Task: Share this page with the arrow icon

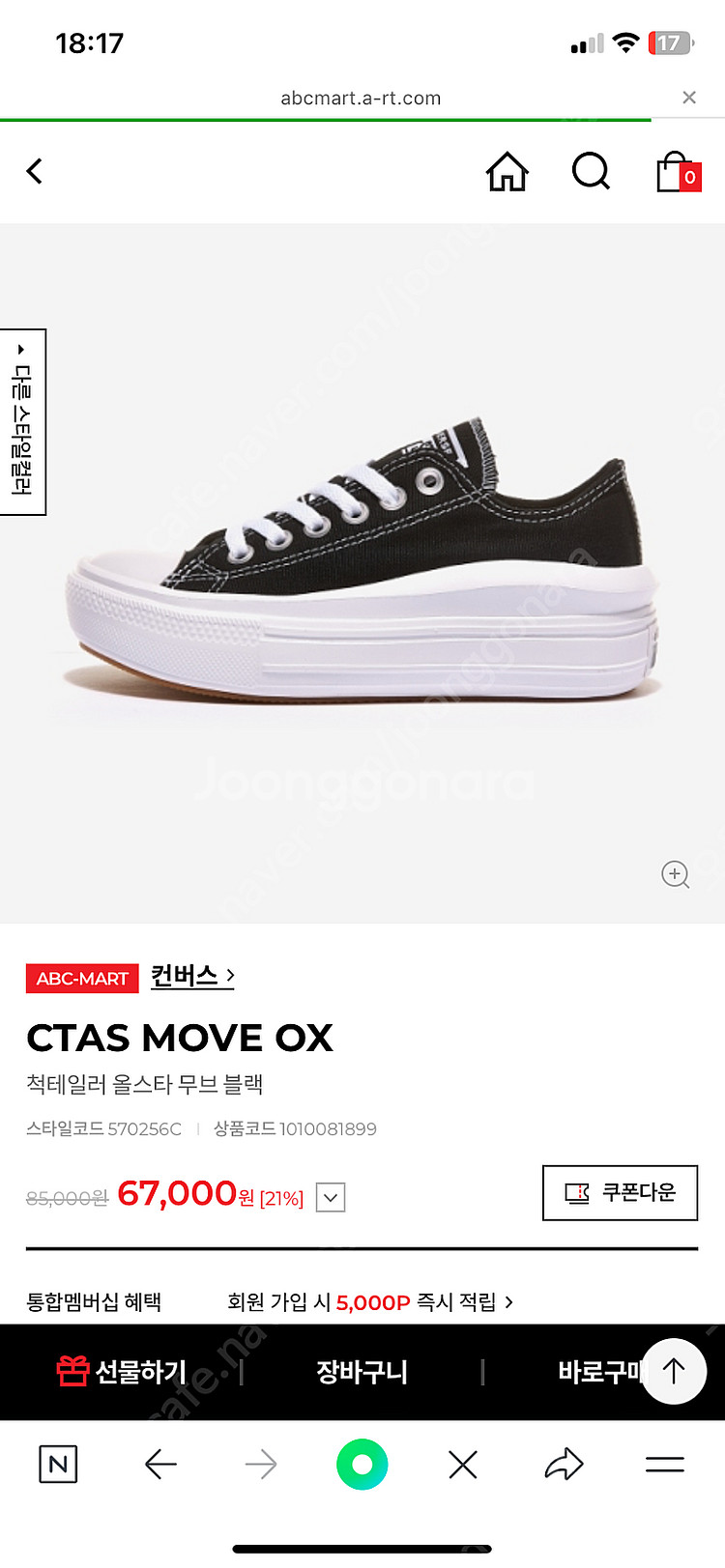Action: [564, 1465]
